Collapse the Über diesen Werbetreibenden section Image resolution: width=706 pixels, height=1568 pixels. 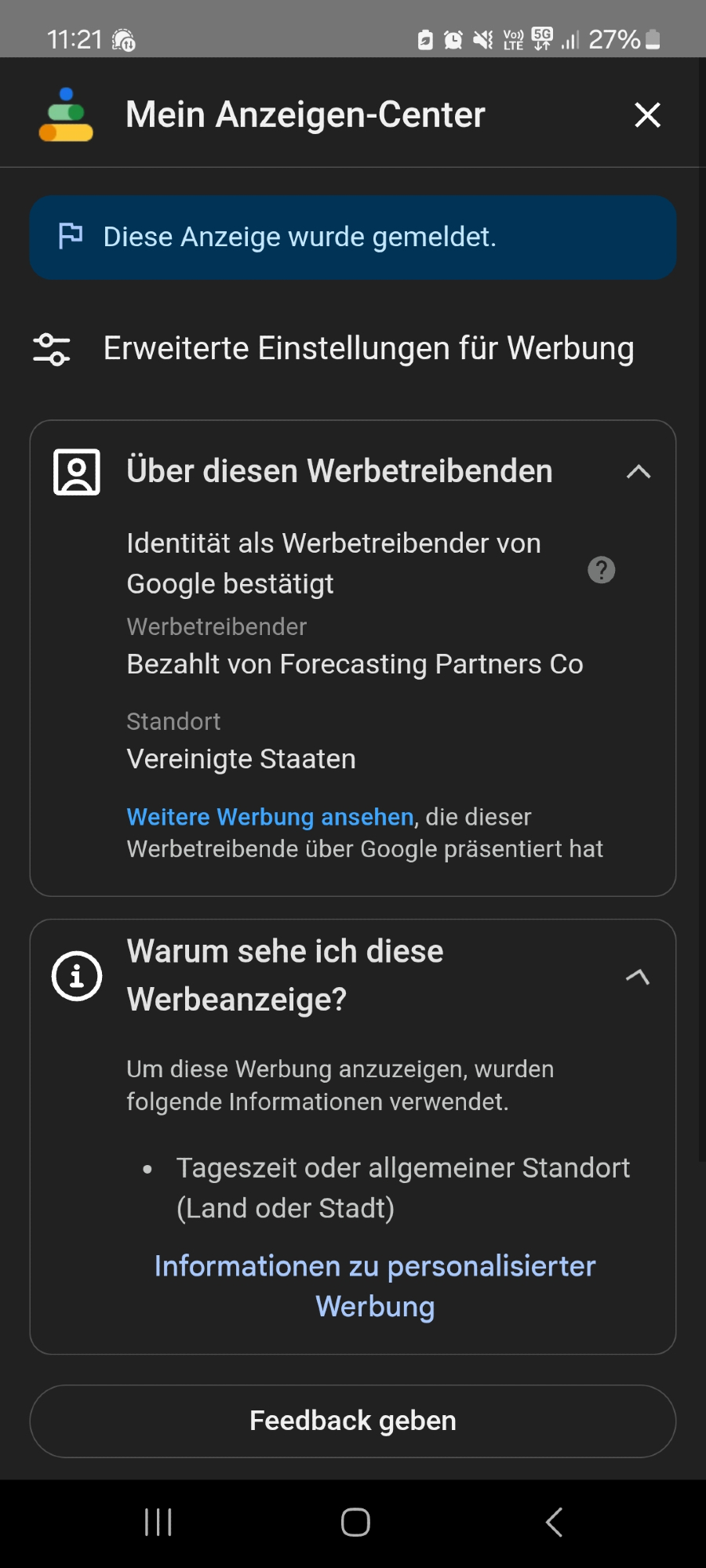pos(639,472)
